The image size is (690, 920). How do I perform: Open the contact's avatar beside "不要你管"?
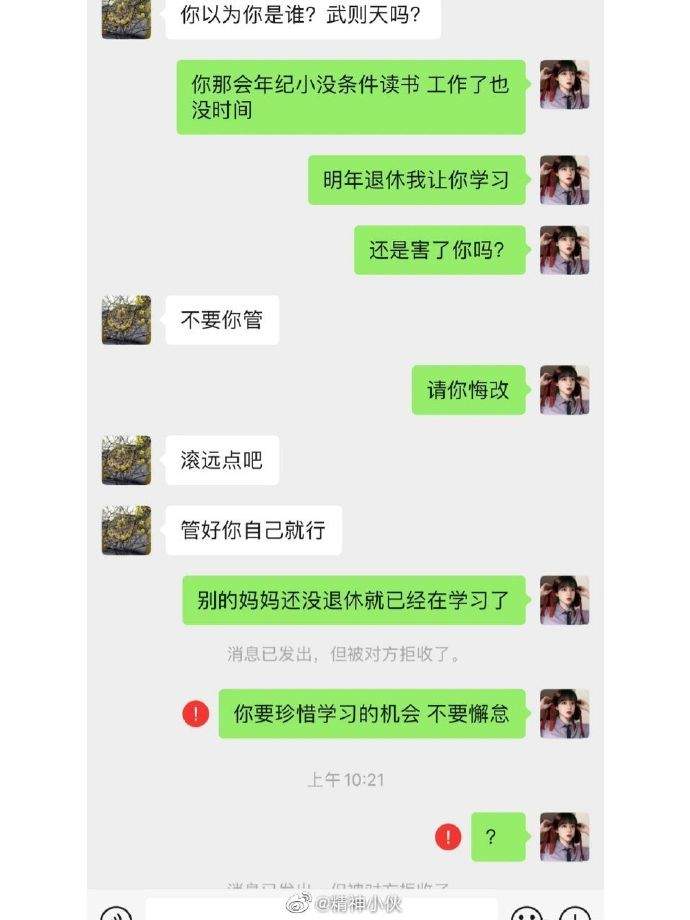click(126, 320)
